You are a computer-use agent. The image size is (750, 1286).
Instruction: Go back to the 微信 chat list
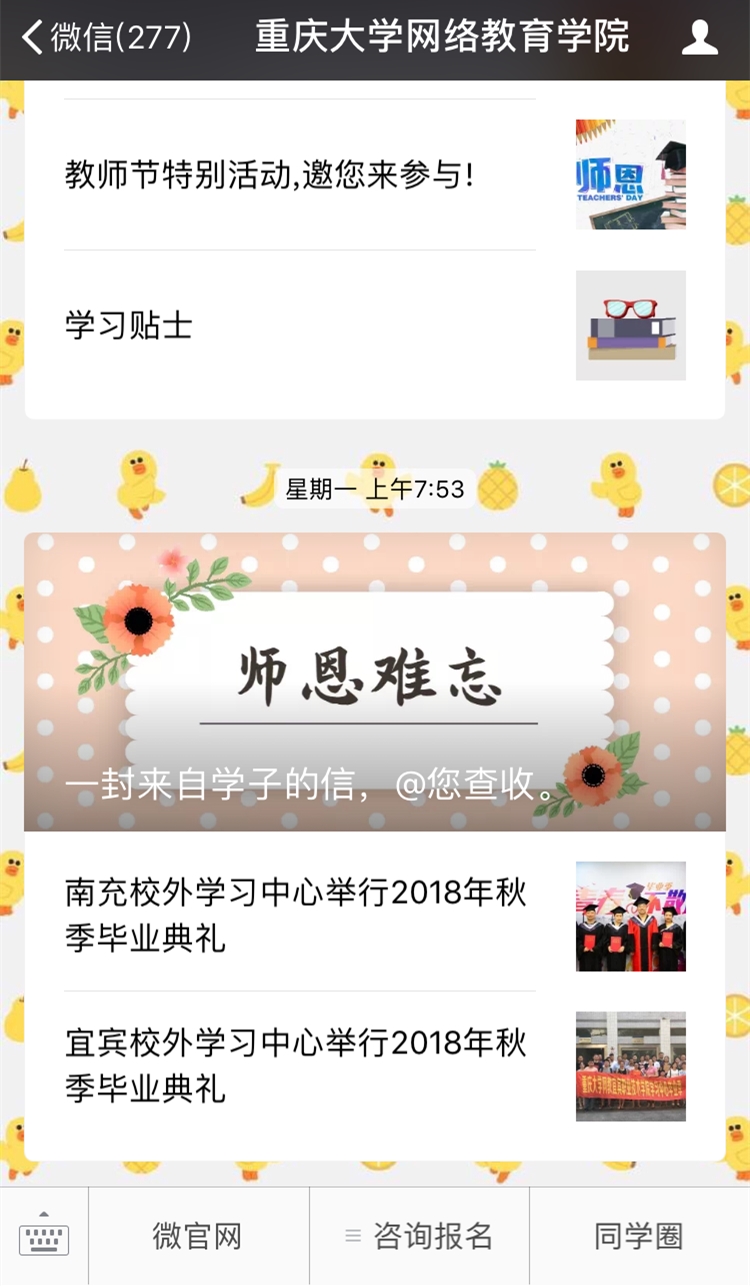[x=105, y=38]
